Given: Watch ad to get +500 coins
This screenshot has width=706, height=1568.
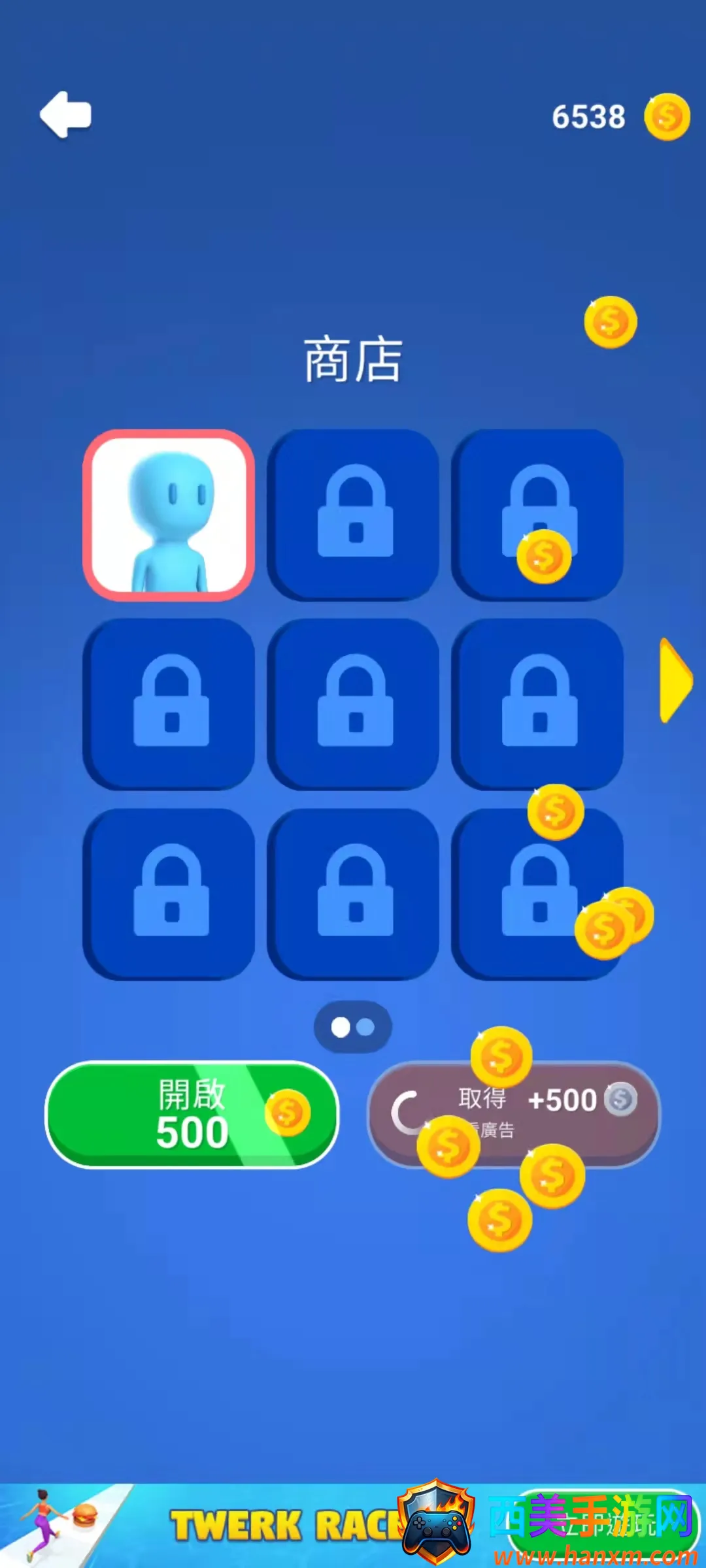Looking at the screenshot, I should click(x=514, y=1115).
